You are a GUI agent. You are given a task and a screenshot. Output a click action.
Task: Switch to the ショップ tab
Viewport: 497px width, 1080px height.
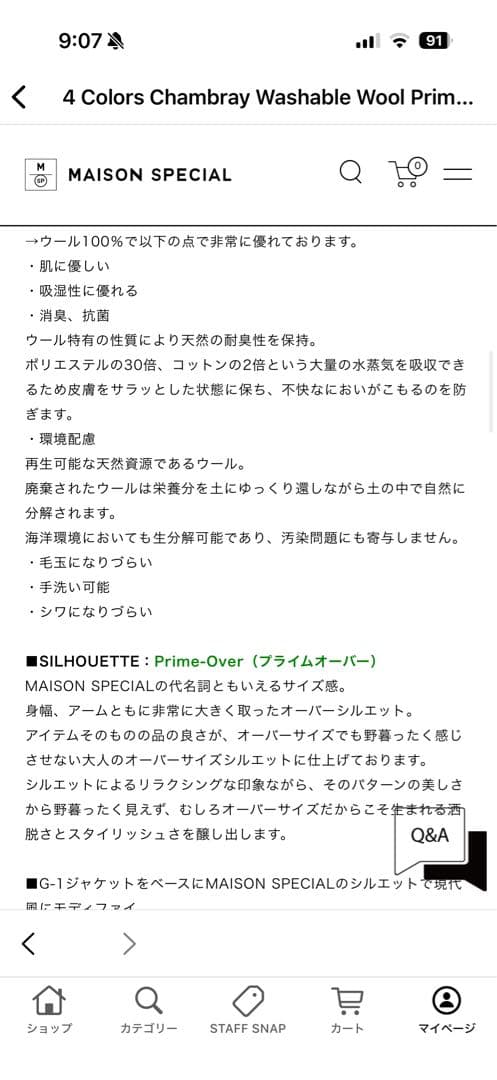click(49, 1010)
